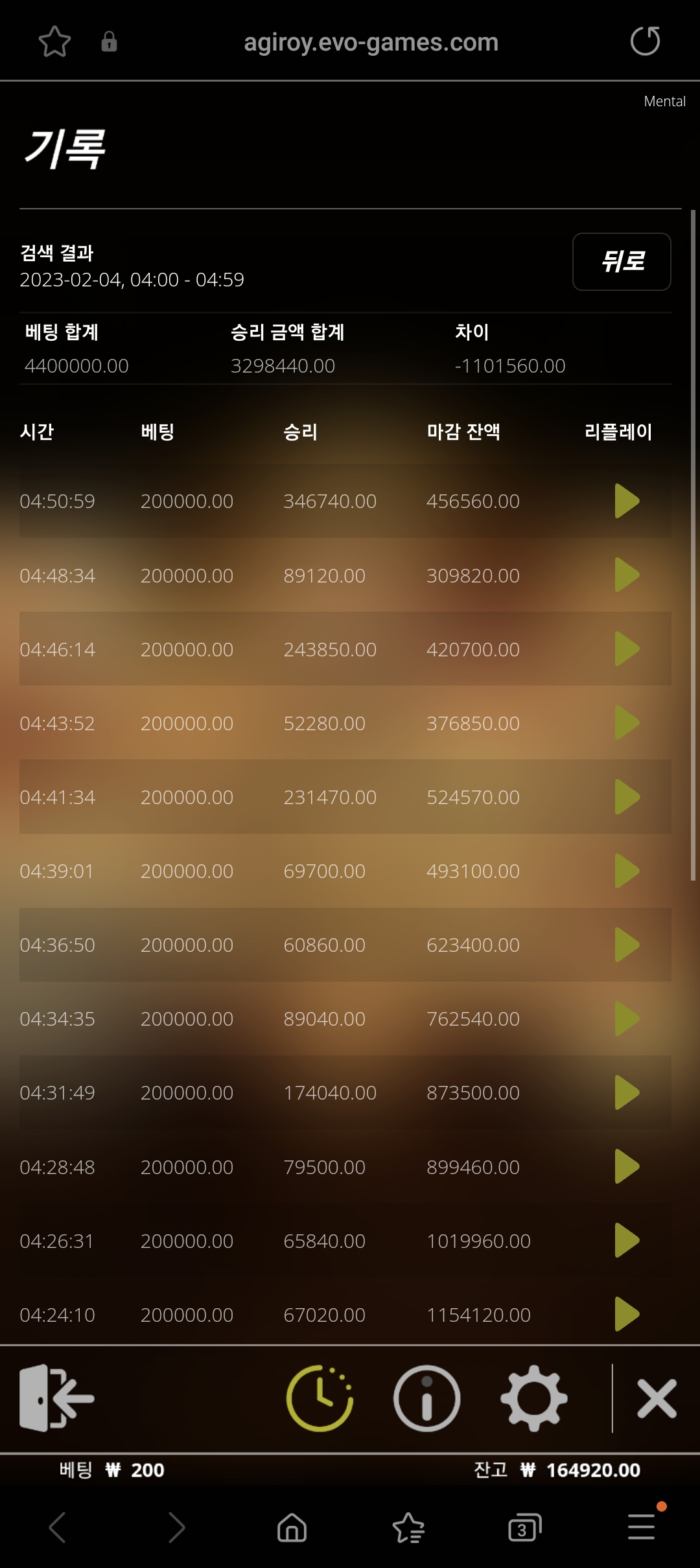Watch the replay of the 04:46:14 round

coord(627,649)
